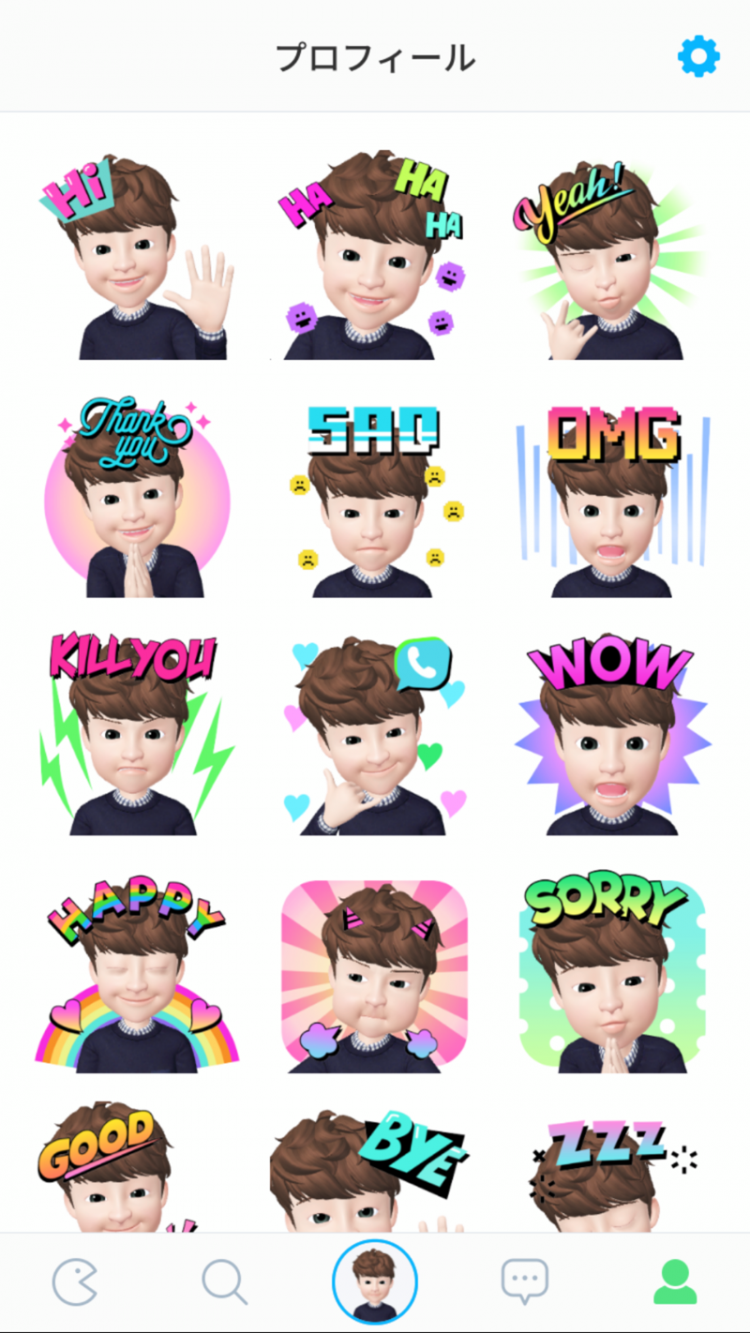Go to the chat messages tab

point(525,1282)
